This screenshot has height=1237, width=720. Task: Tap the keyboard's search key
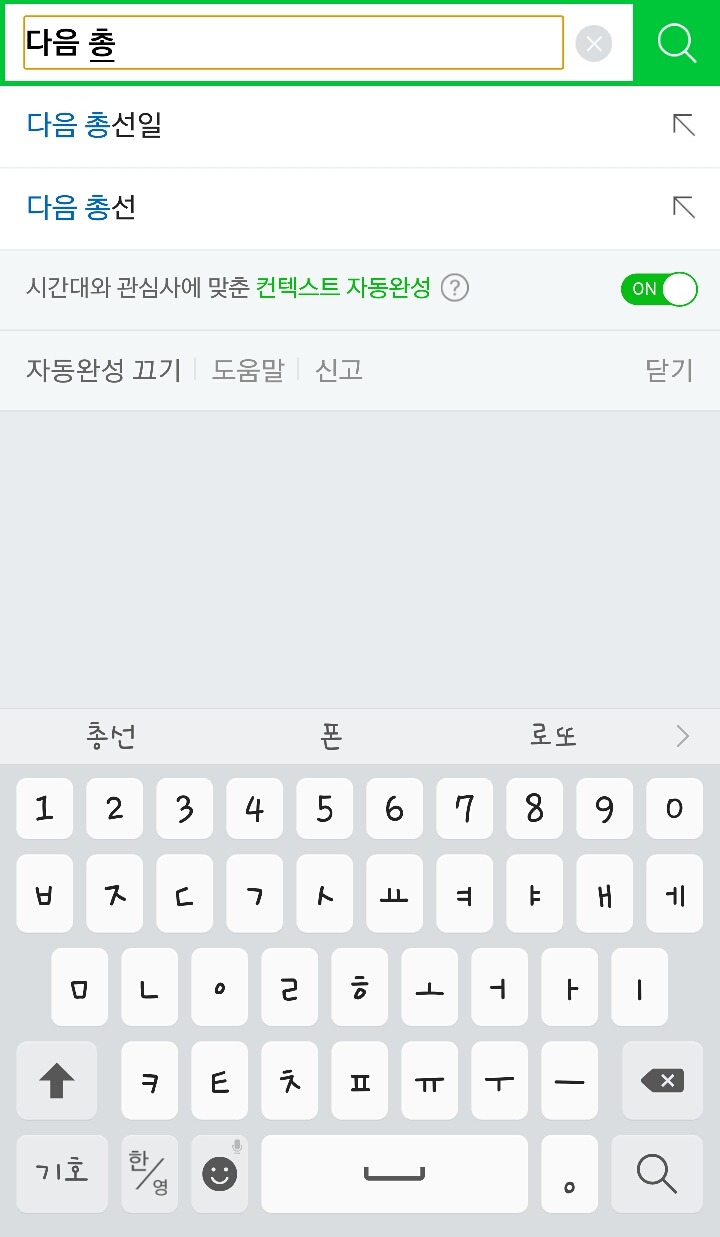657,1173
